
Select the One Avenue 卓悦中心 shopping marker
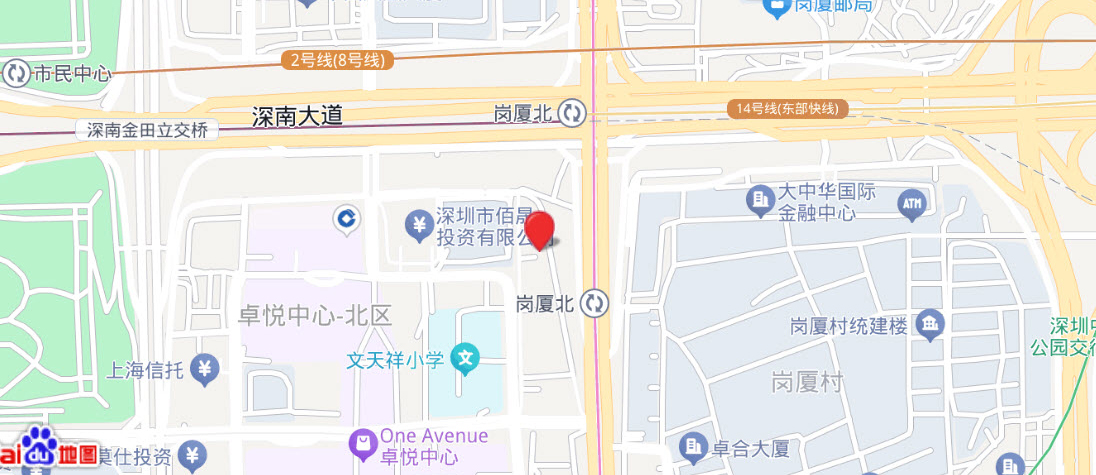click(x=361, y=440)
